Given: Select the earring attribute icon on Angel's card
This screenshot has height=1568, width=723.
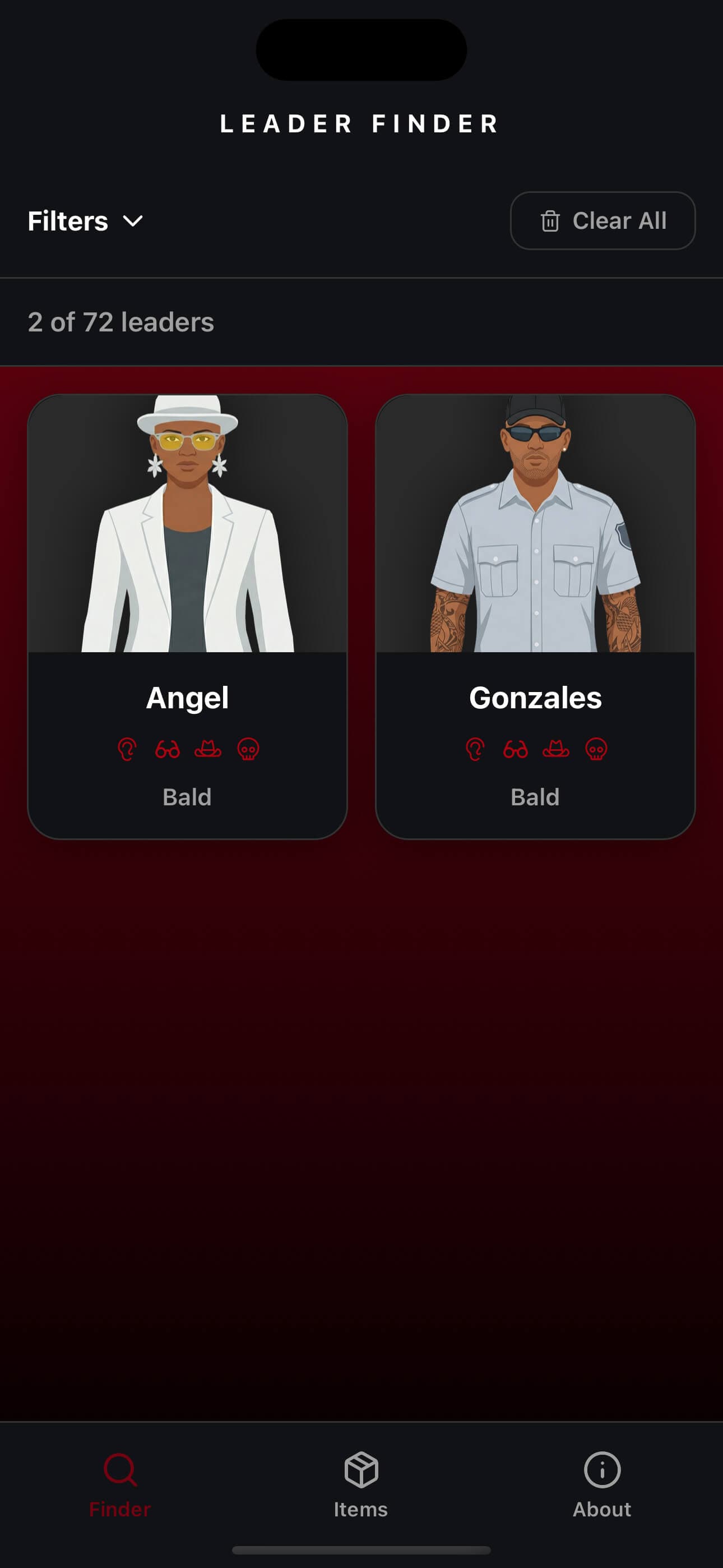Looking at the screenshot, I should [x=126, y=750].
